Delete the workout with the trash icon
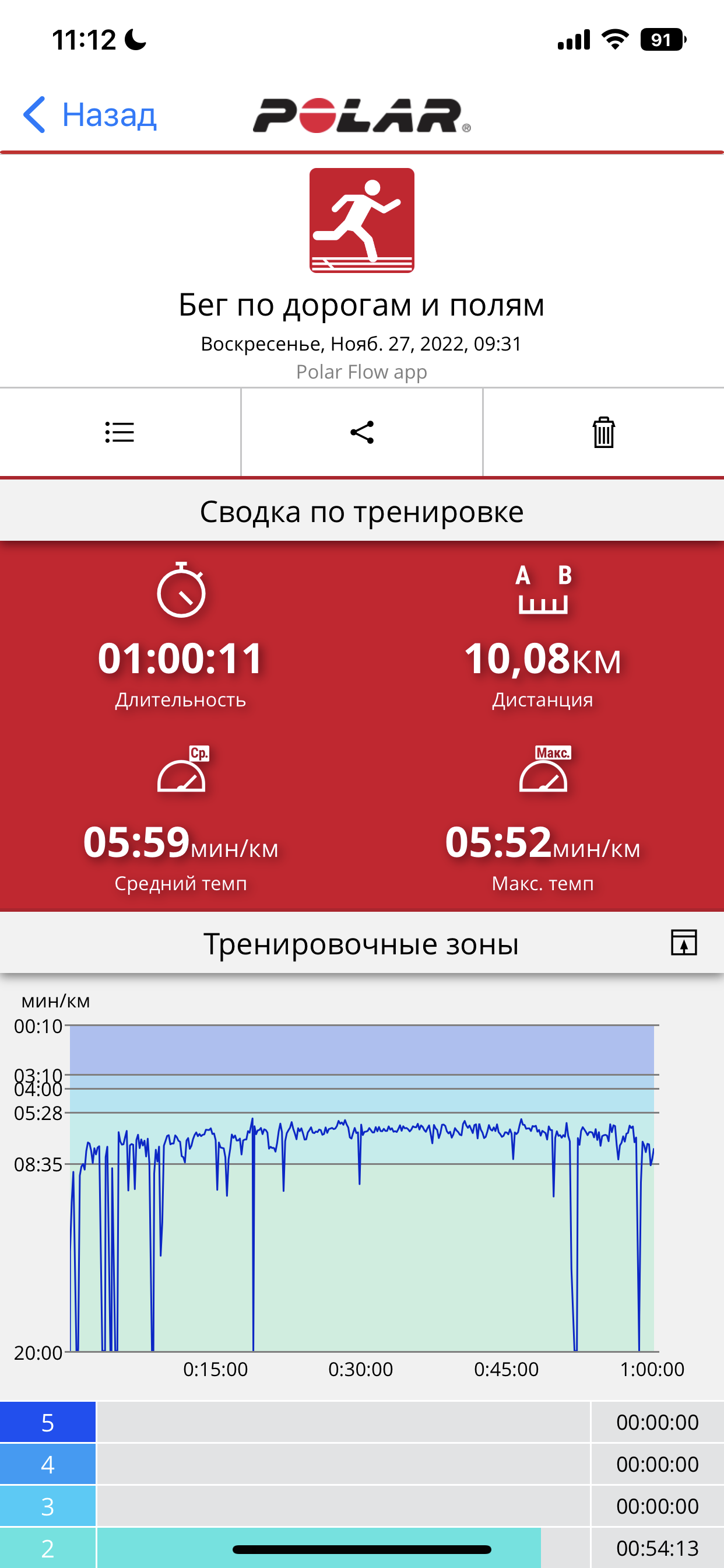The width and height of the screenshot is (724, 1568). [x=603, y=432]
